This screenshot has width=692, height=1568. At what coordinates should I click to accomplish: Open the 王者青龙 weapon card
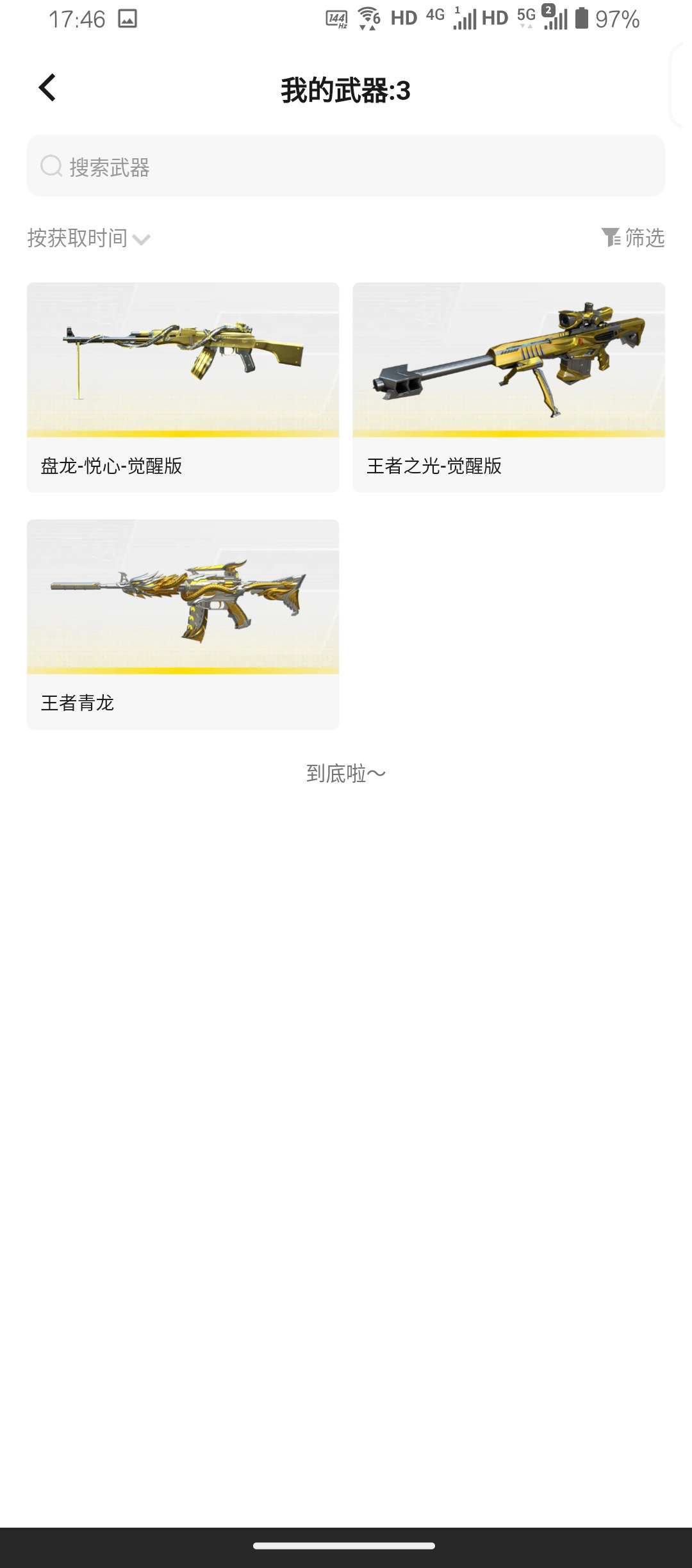[183, 624]
